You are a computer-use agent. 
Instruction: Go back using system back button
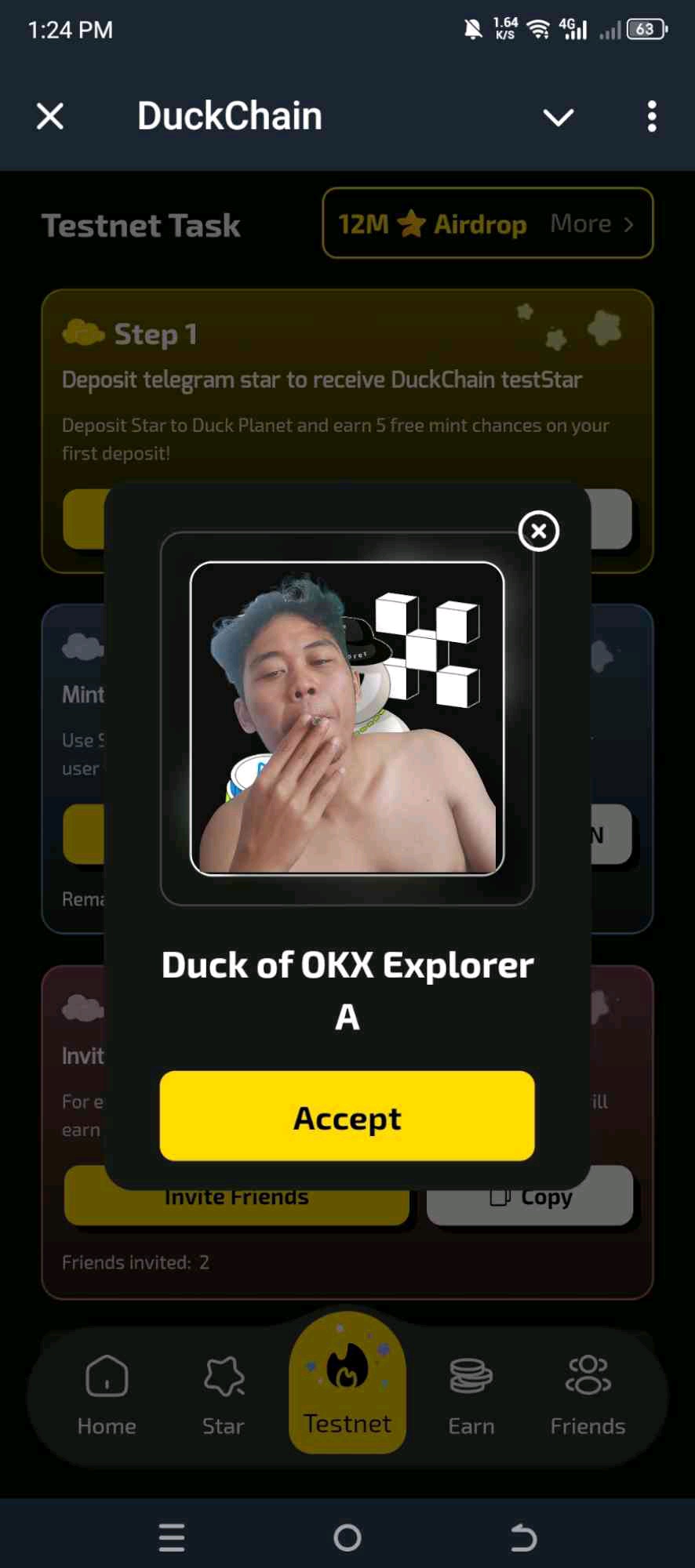522,1537
